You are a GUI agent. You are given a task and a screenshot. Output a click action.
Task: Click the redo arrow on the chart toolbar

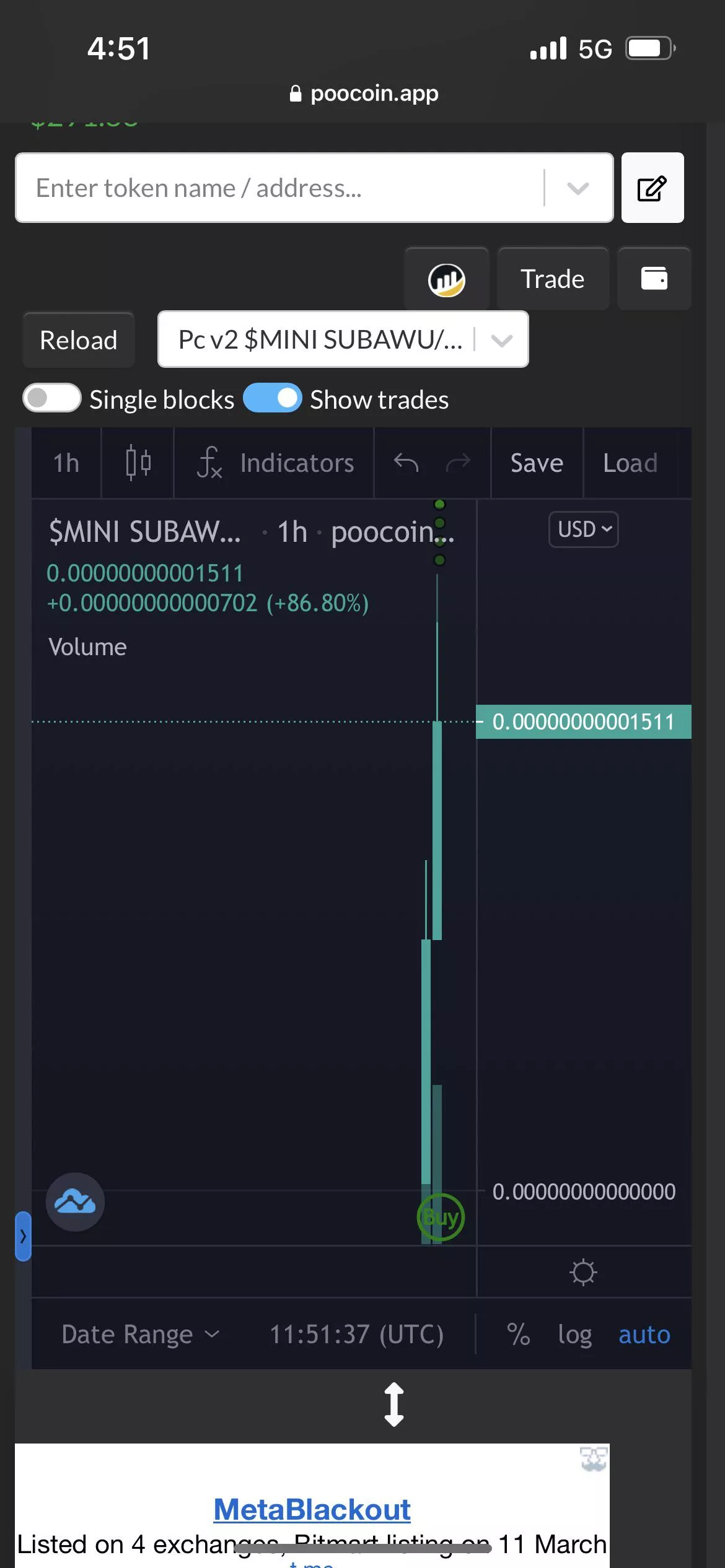pyautogui.click(x=457, y=463)
